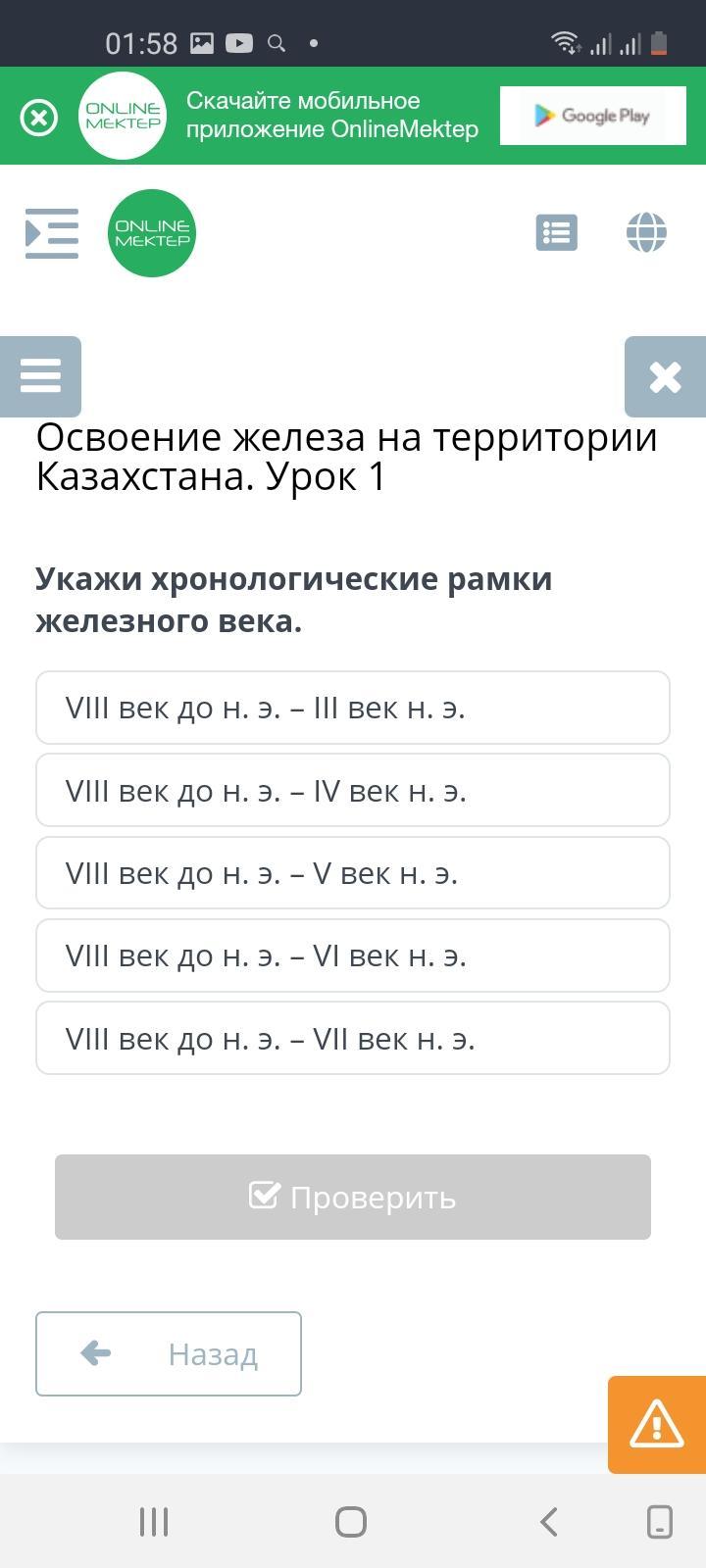Select the option ending with VI век н. э.
This screenshot has width=706, height=1568.
353,955
